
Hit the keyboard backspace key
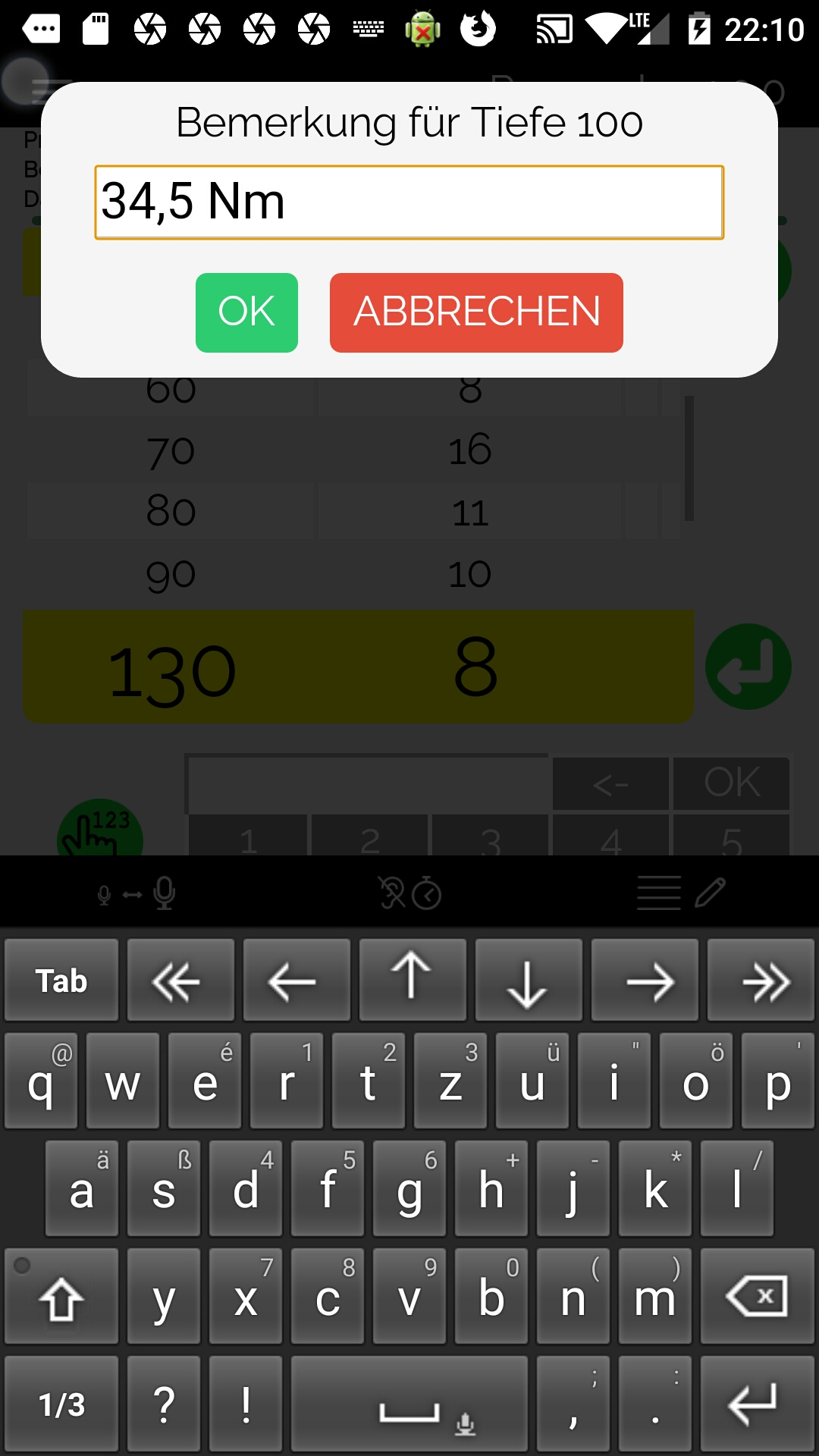(x=757, y=1296)
